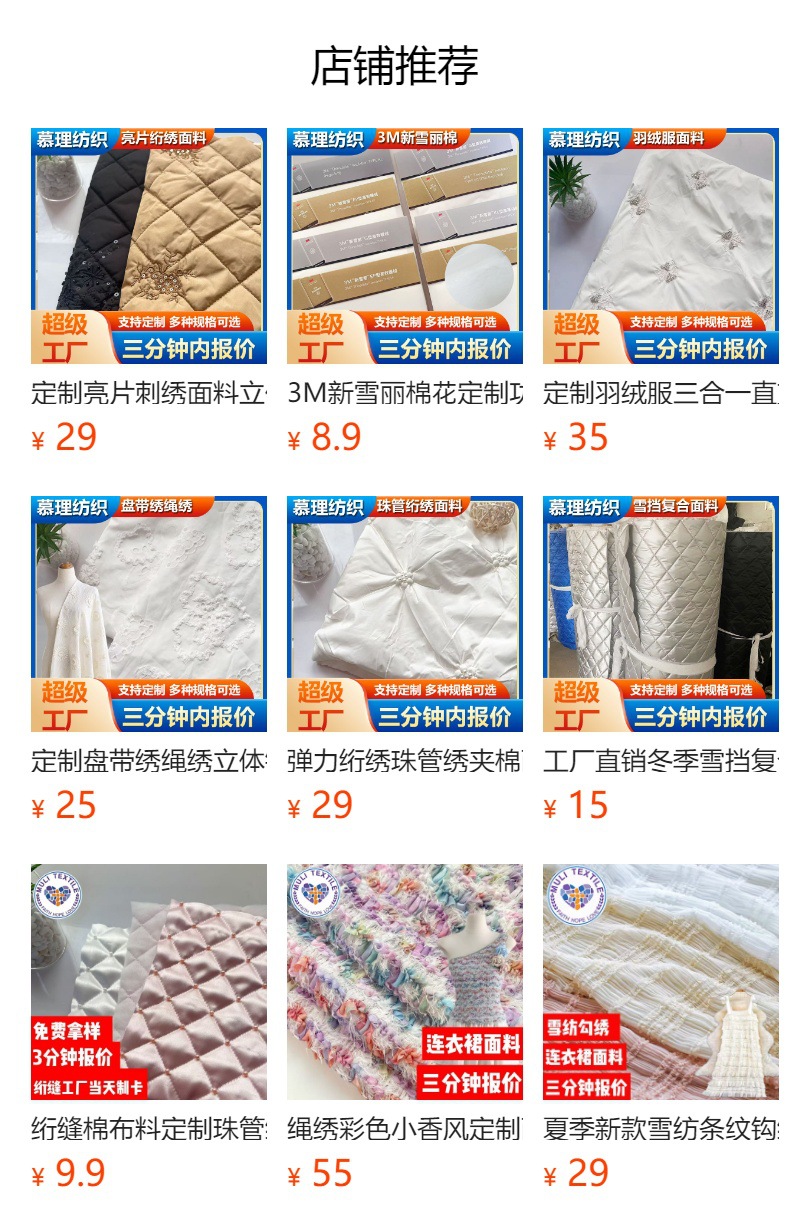Tap the 绳绣彩色小香风 fabric card
This screenshot has height=1232, width=790.
404,982
